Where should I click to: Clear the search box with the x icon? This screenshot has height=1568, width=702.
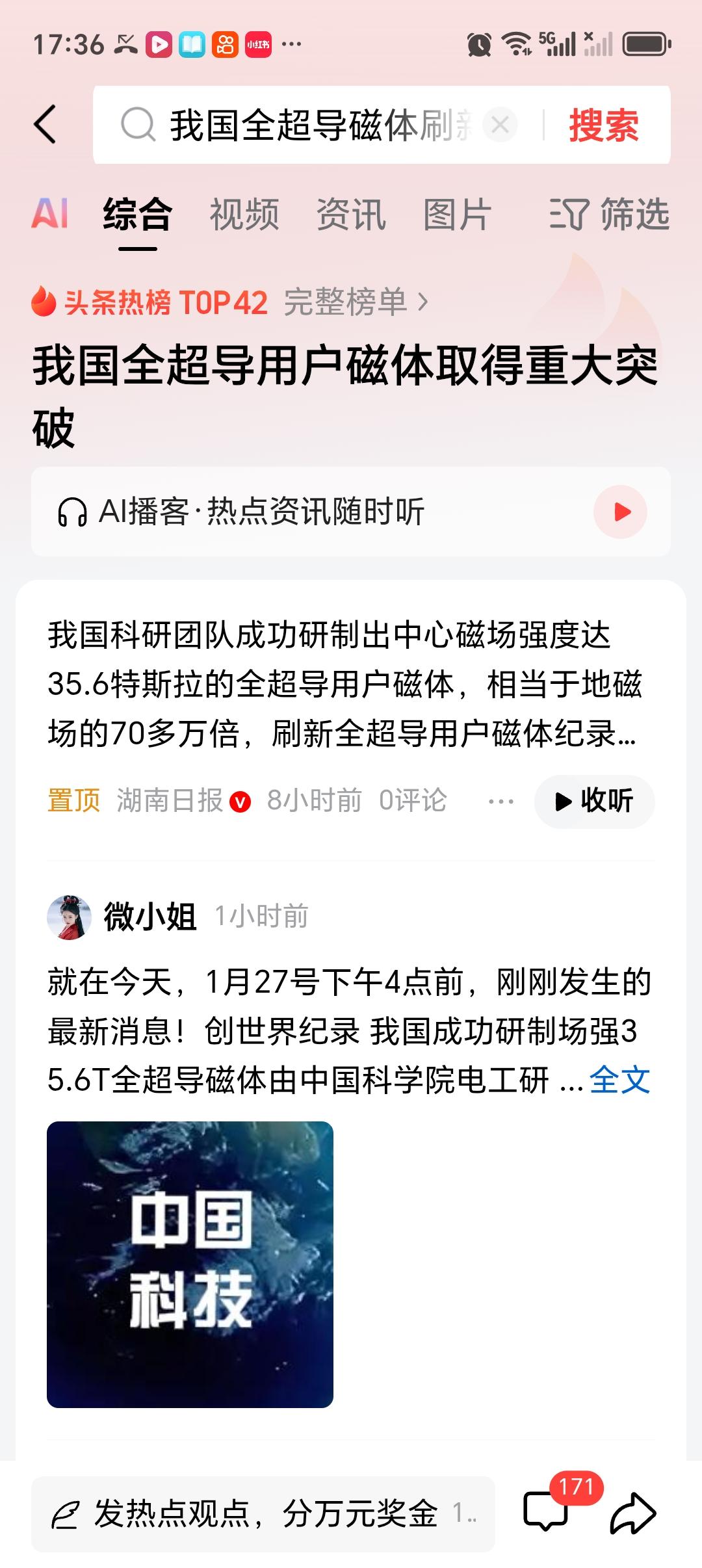point(499,125)
